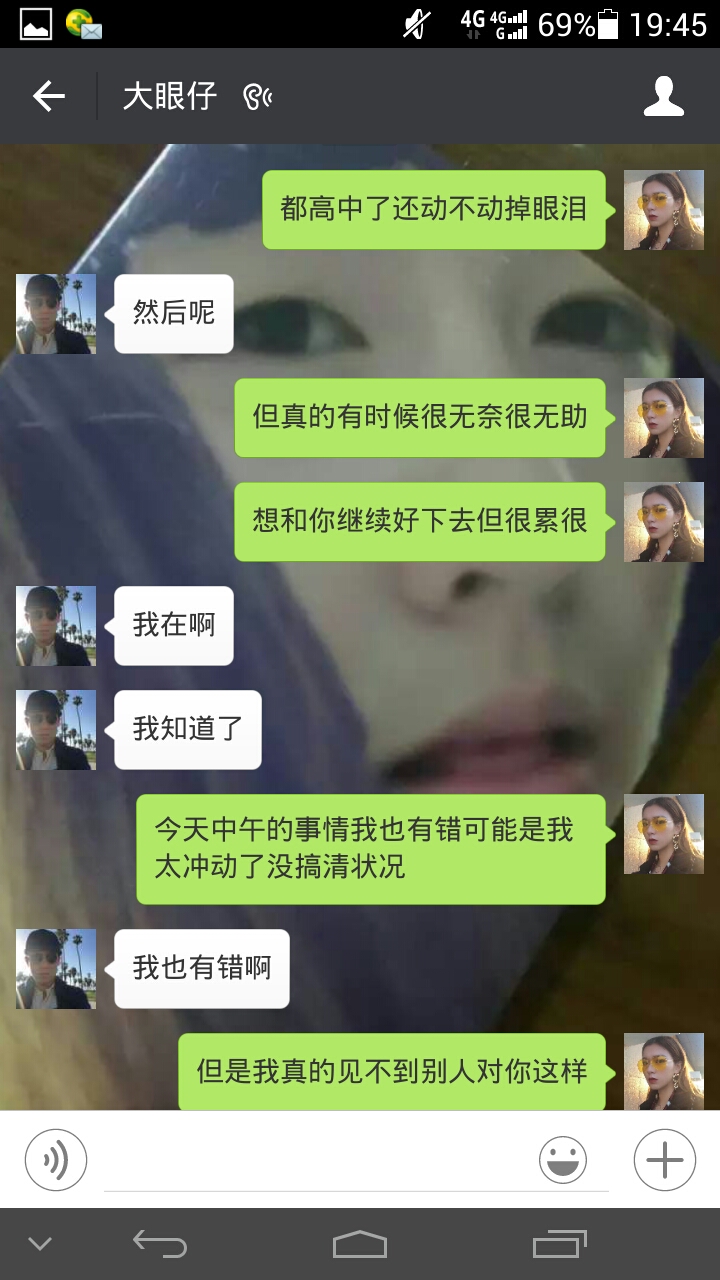Open the emoji picker
This screenshot has width=720, height=1280.
tap(563, 1160)
